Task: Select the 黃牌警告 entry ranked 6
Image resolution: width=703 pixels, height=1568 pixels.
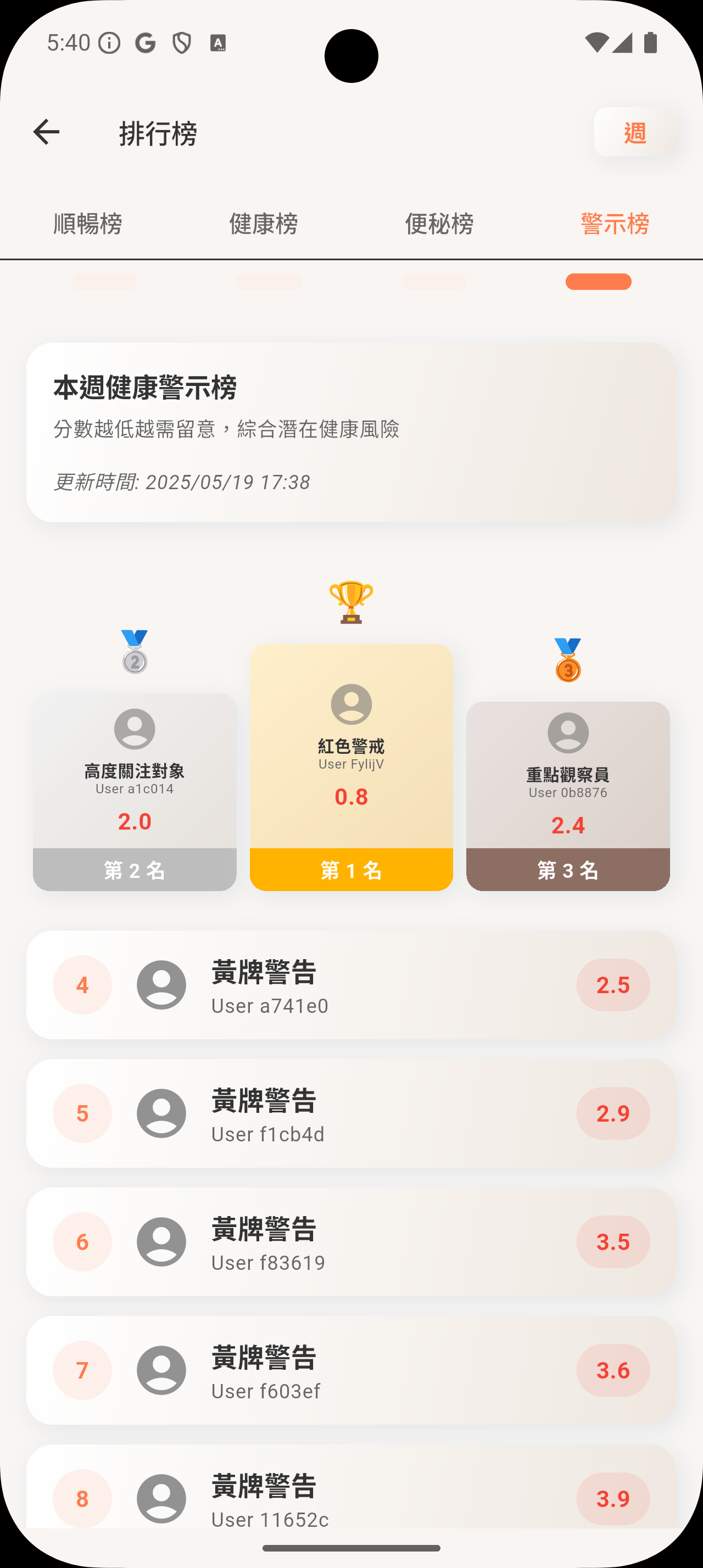Action: click(350, 1242)
